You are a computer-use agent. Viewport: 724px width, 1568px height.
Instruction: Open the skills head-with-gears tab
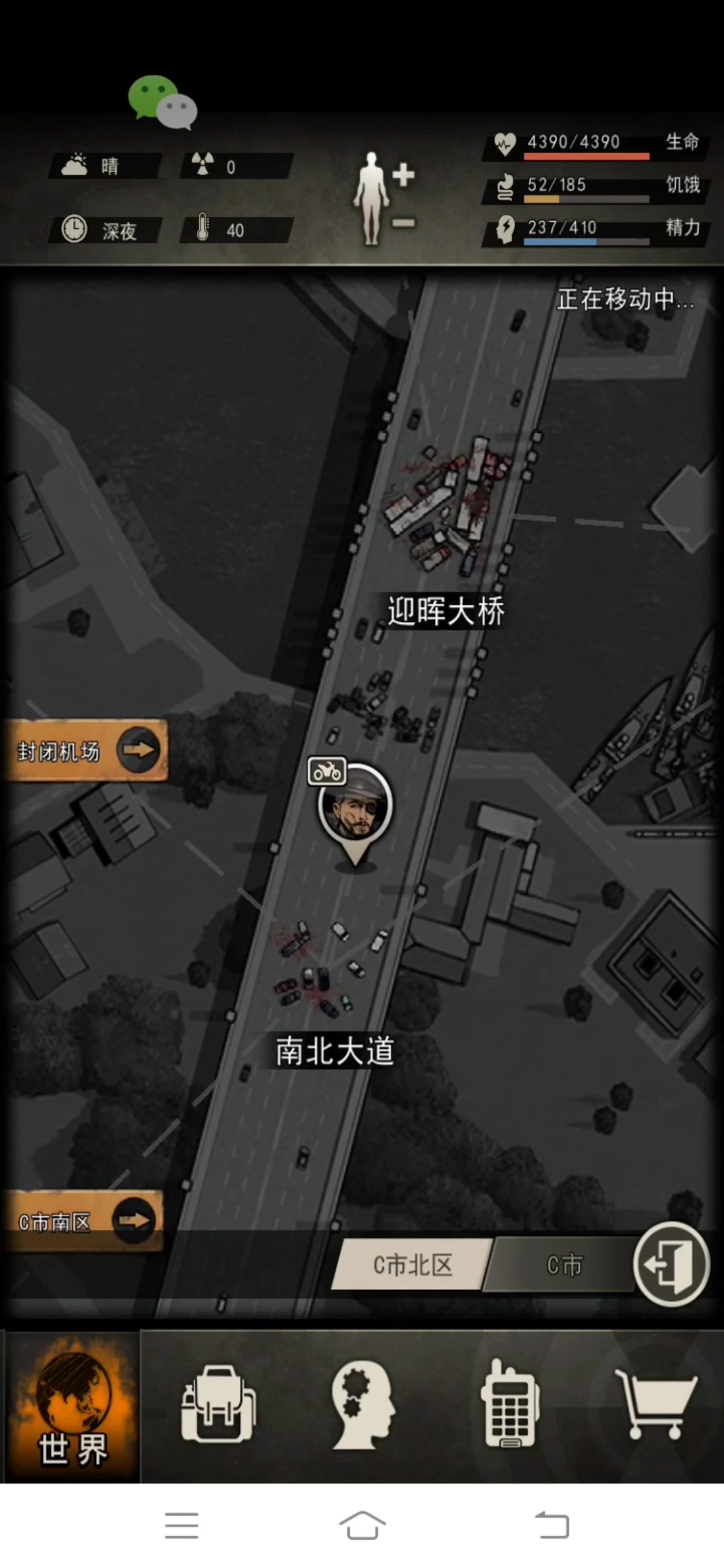pos(363,1404)
